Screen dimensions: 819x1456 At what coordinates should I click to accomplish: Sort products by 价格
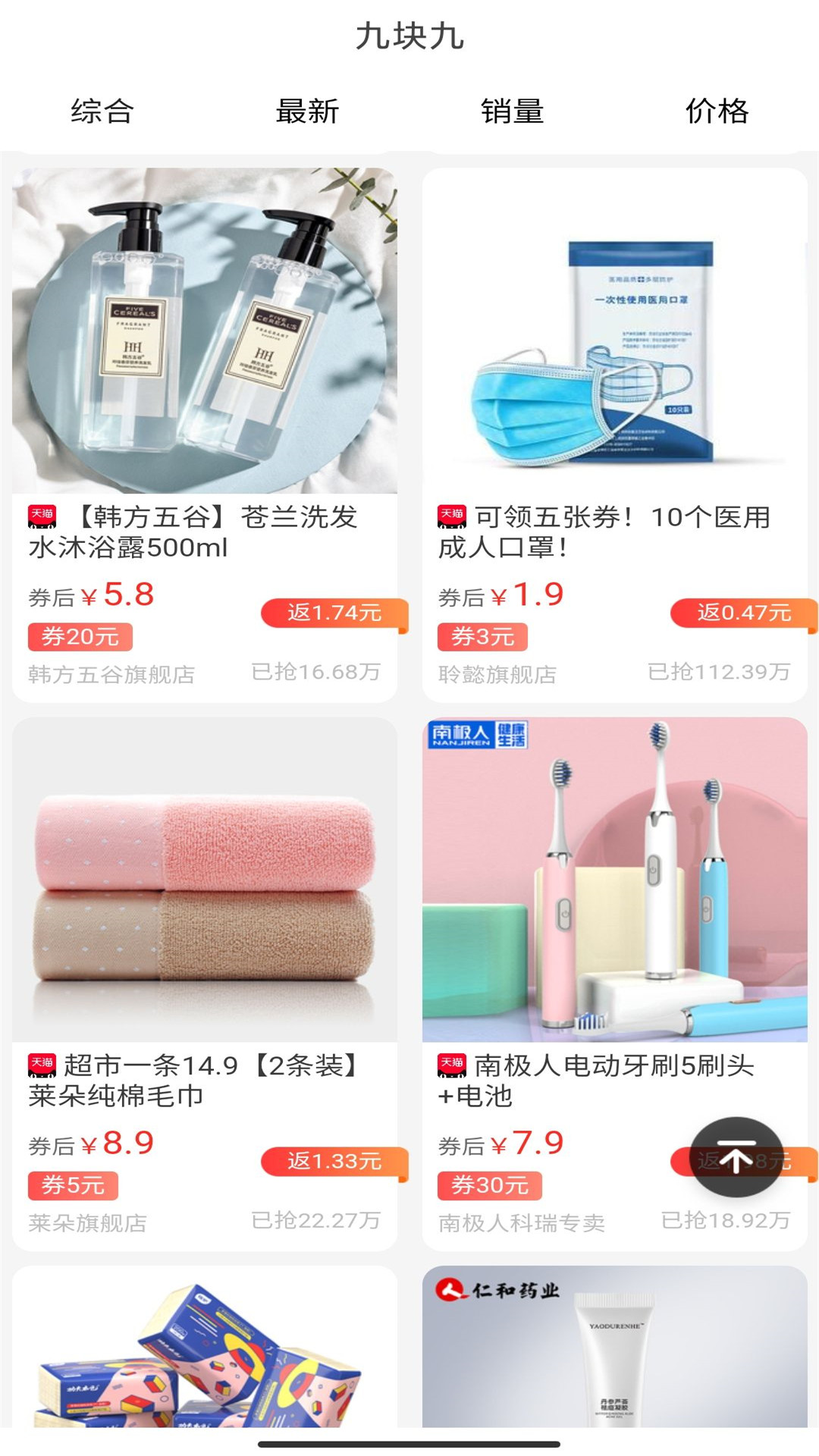[717, 111]
